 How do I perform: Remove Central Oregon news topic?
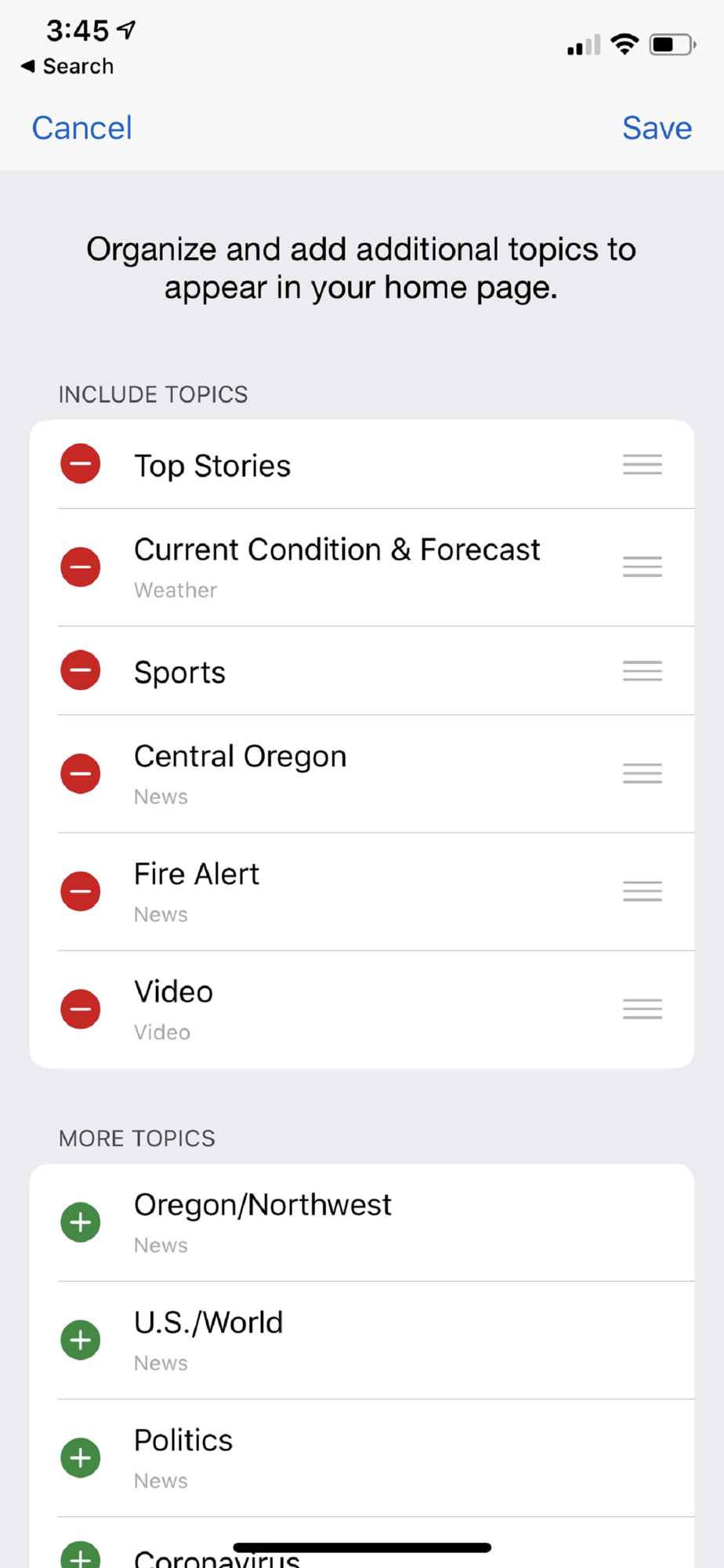click(81, 774)
